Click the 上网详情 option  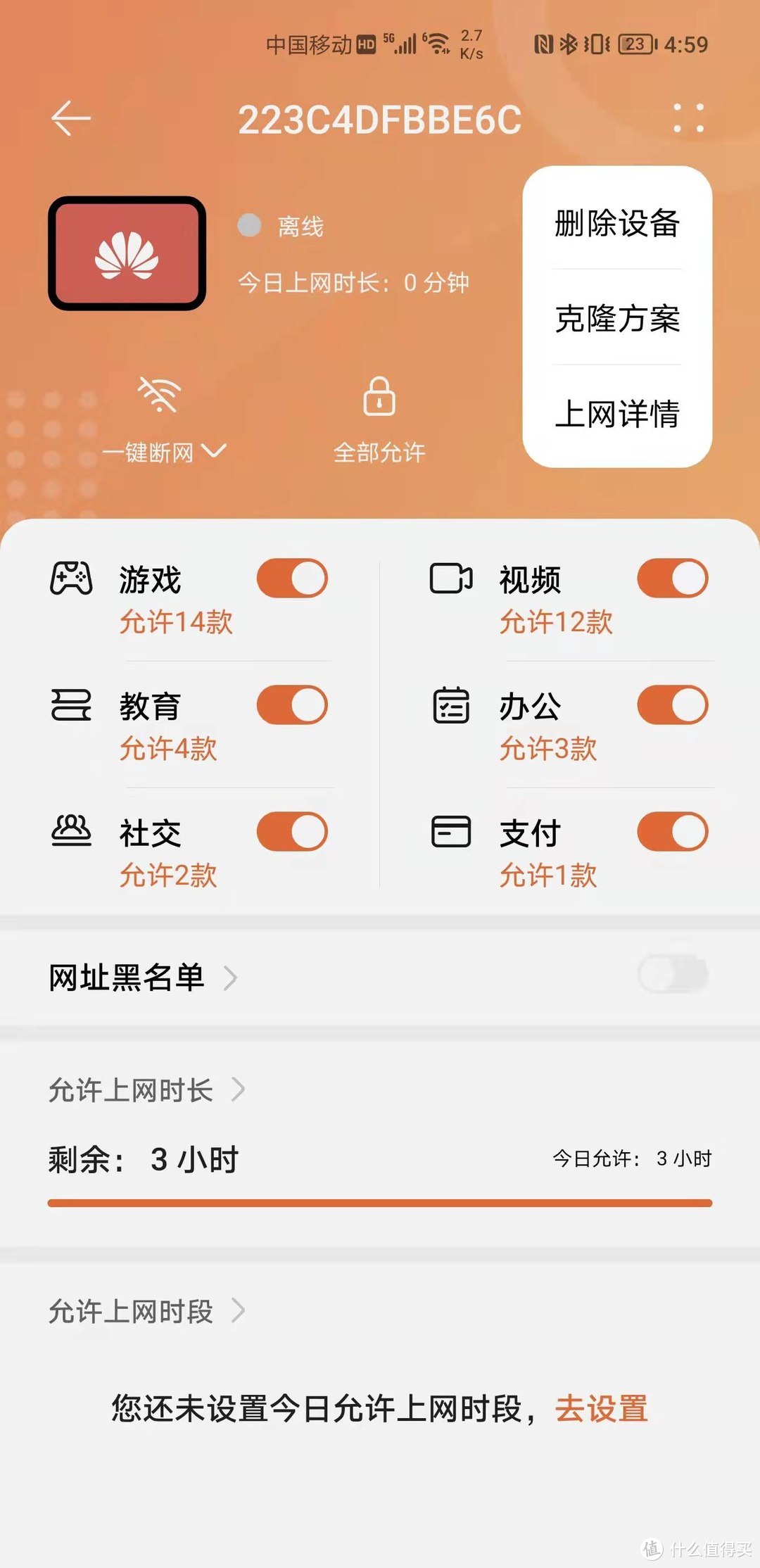(617, 416)
